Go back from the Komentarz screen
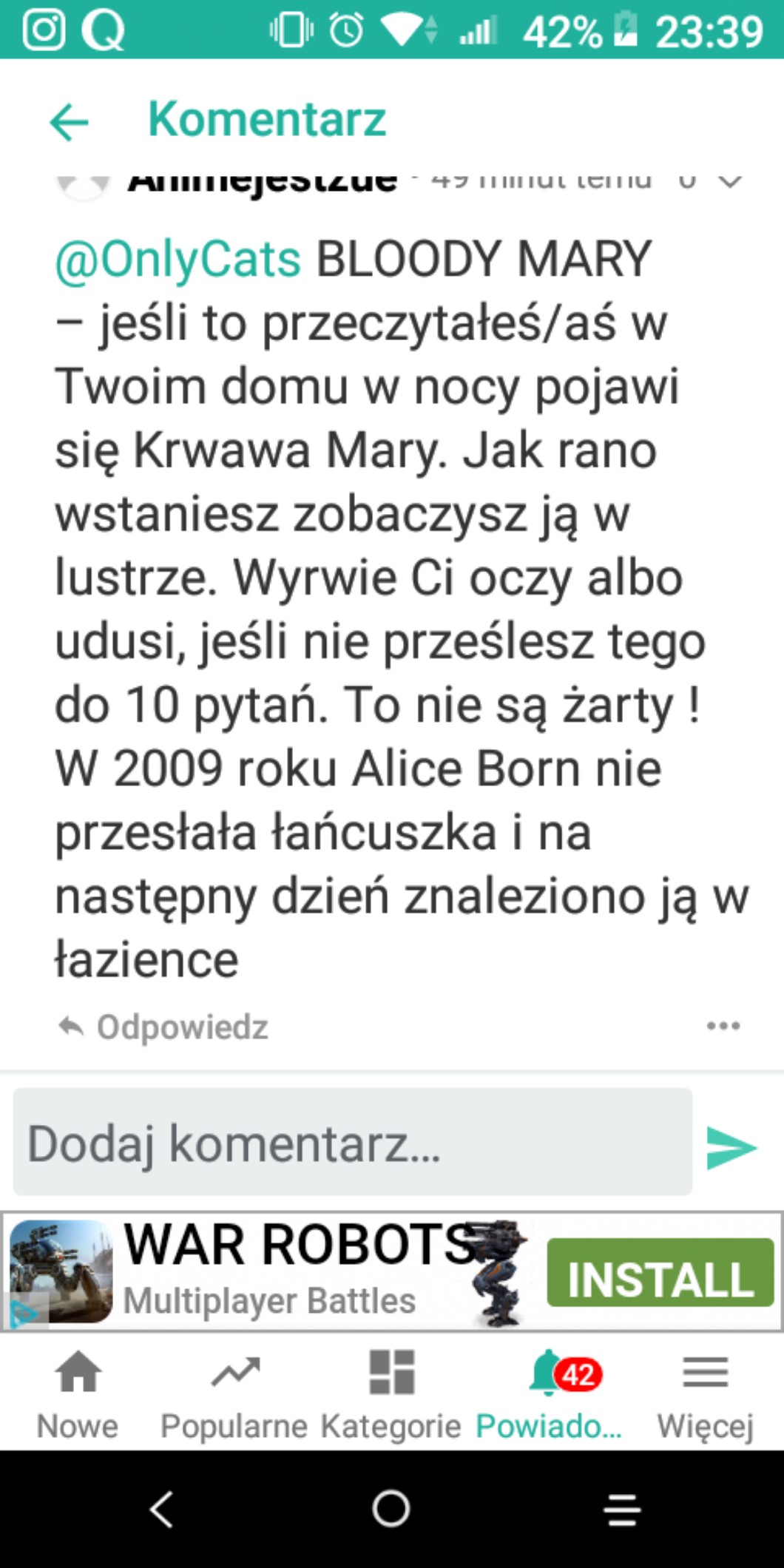The image size is (784, 1568). click(69, 121)
